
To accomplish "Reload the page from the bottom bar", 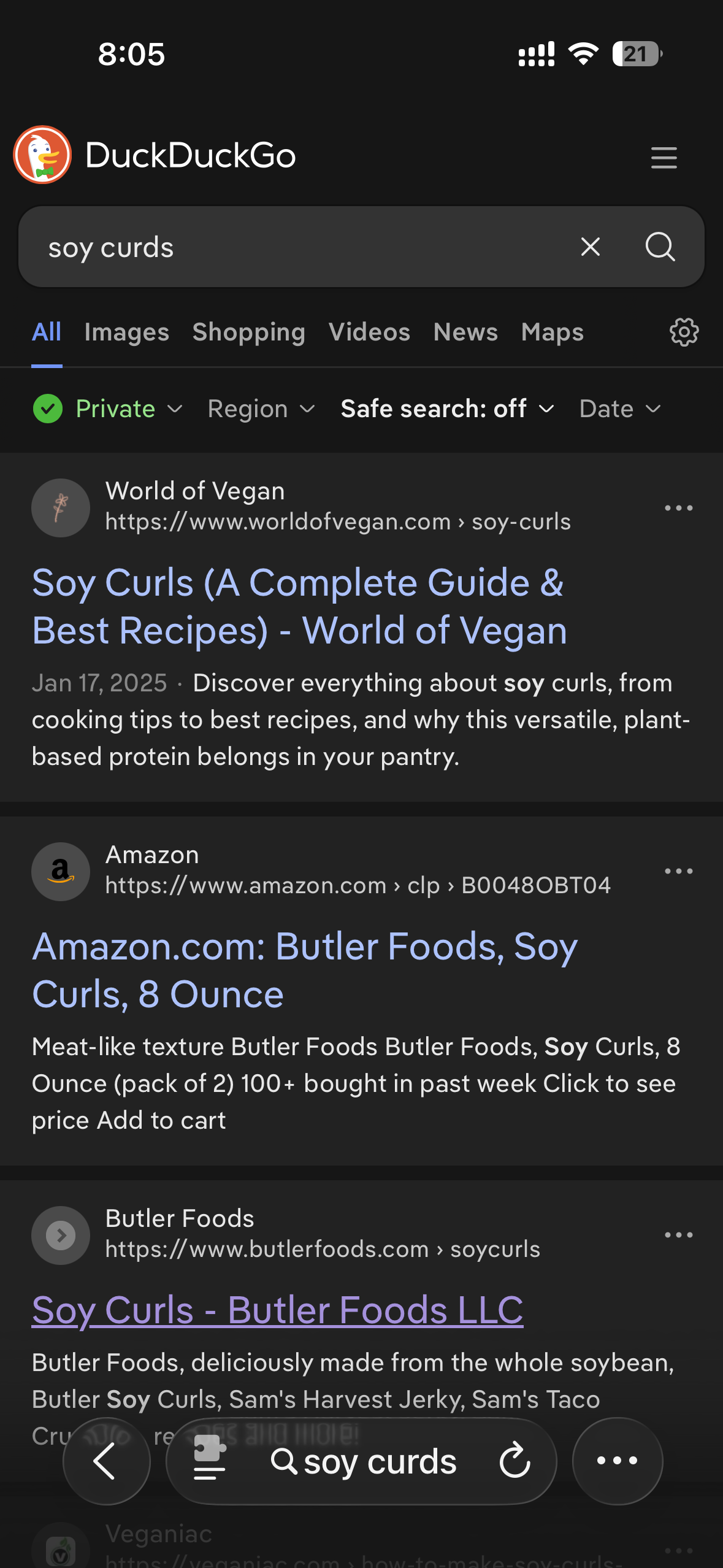I will coord(515,1461).
